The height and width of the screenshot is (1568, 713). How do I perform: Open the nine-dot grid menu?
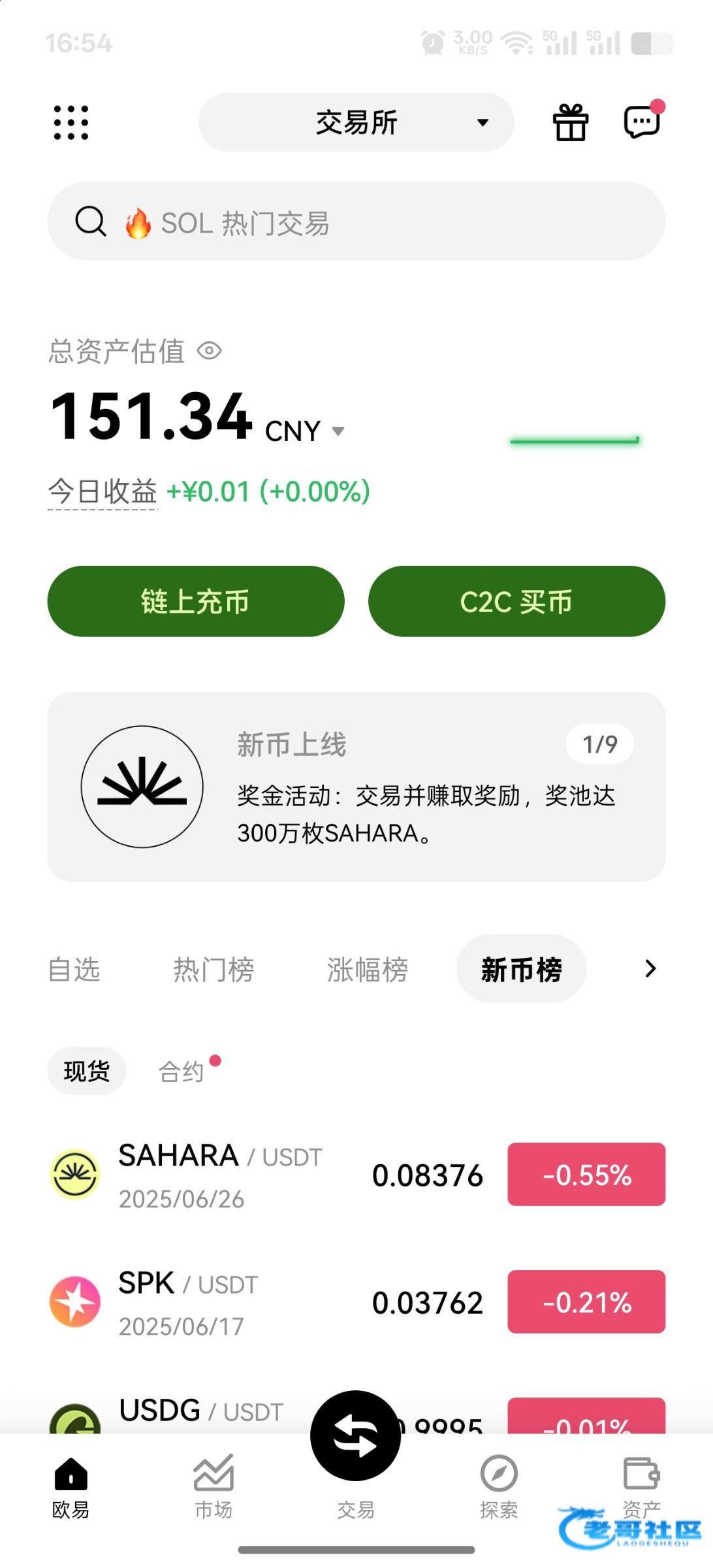pyautogui.click(x=71, y=122)
